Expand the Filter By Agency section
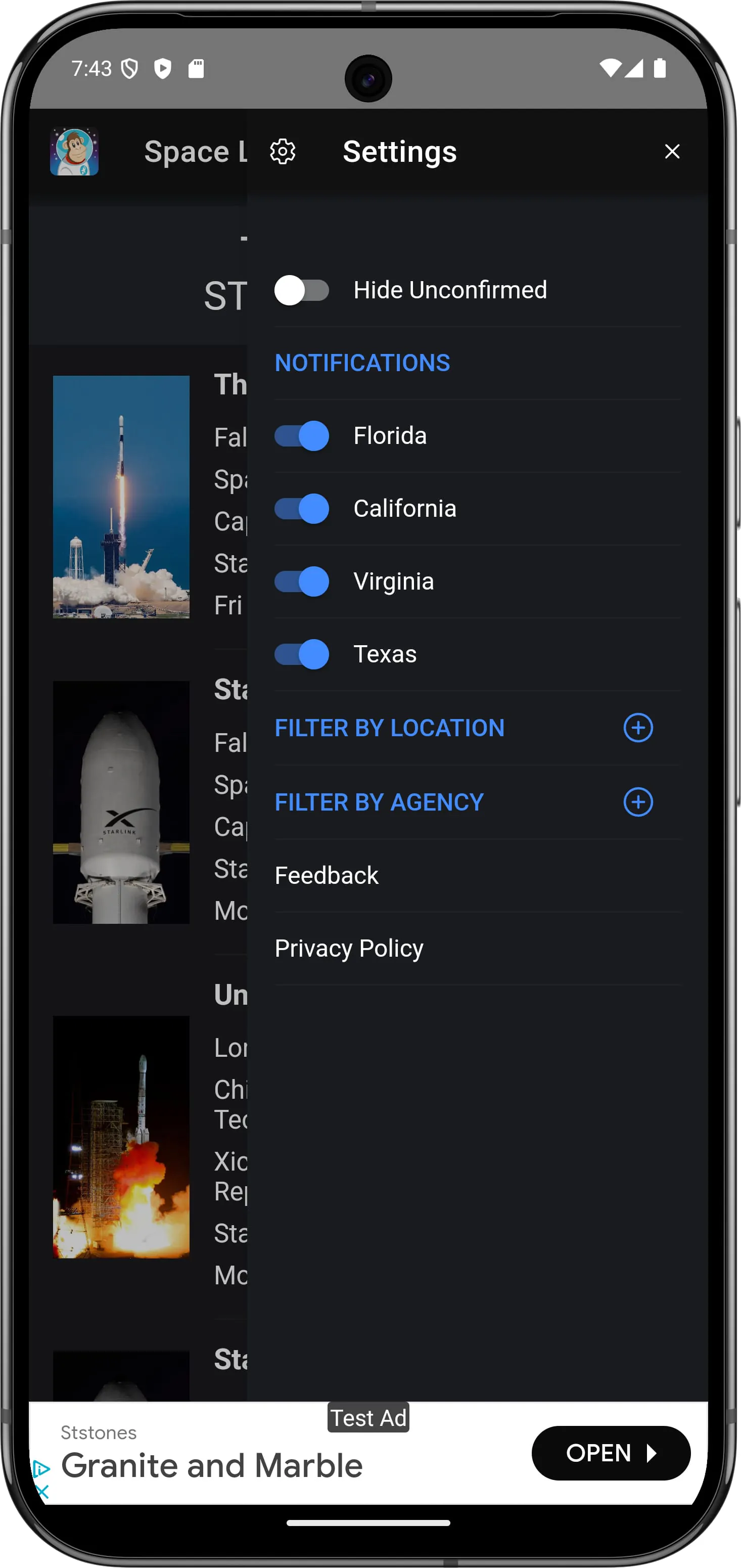 click(379, 802)
